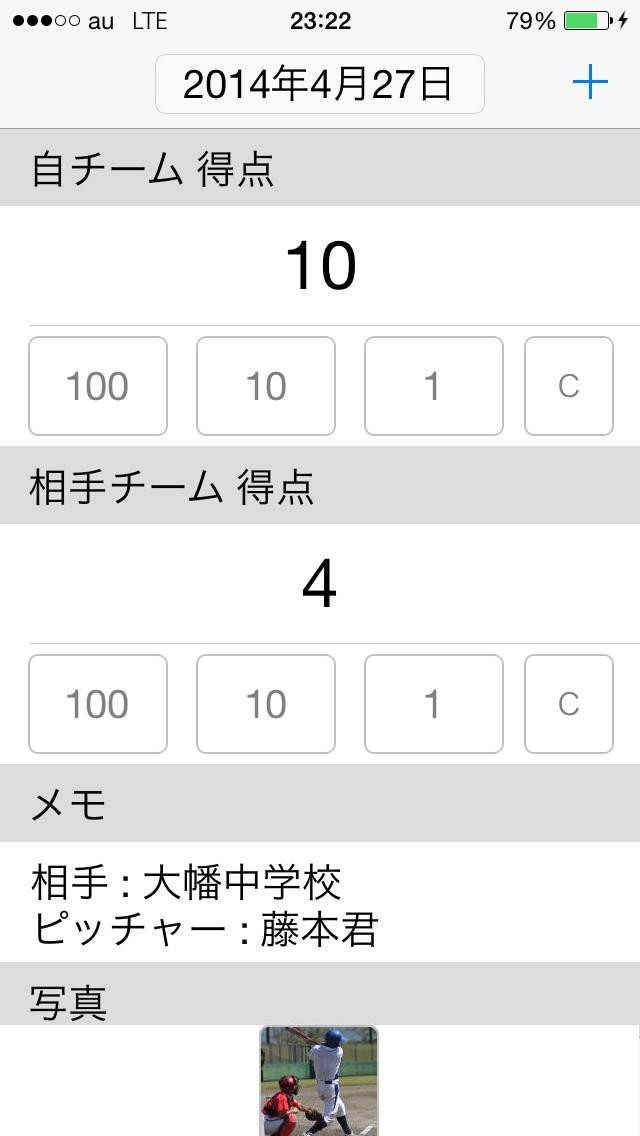640x1136 pixels.
Task: Open the 2014年4月27日 date picker
Action: click(320, 84)
